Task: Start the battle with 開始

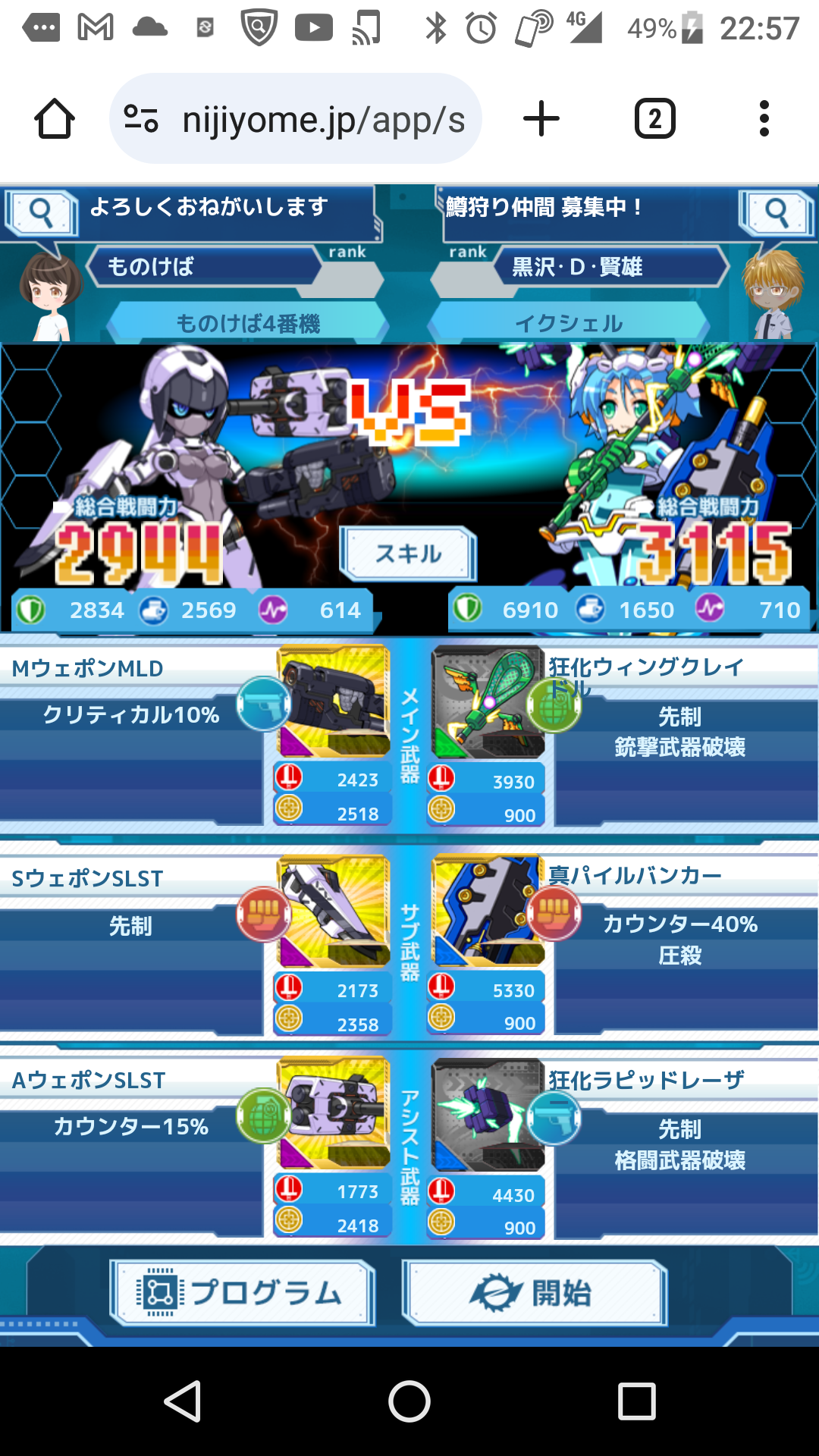Action: tap(535, 1293)
